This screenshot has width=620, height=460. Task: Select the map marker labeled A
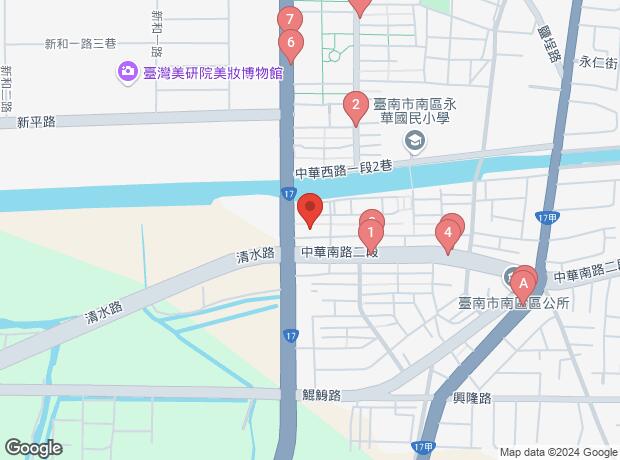pyautogui.click(x=523, y=282)
